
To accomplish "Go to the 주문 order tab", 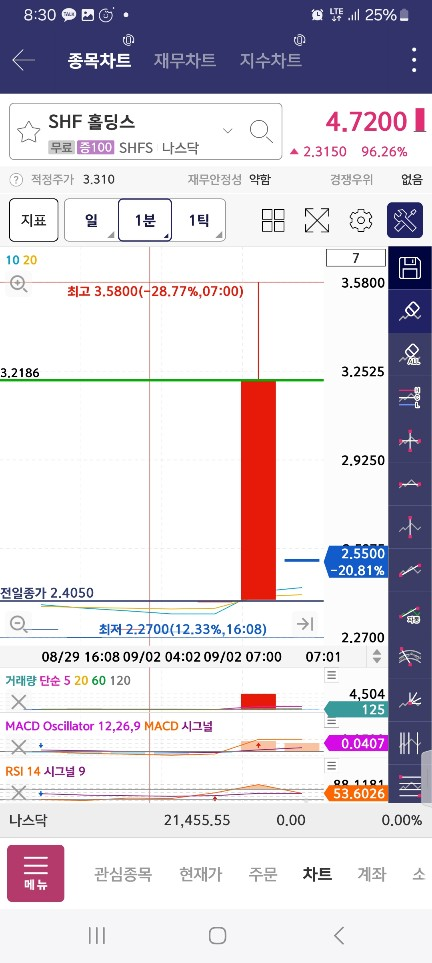I will click(263, 874).
